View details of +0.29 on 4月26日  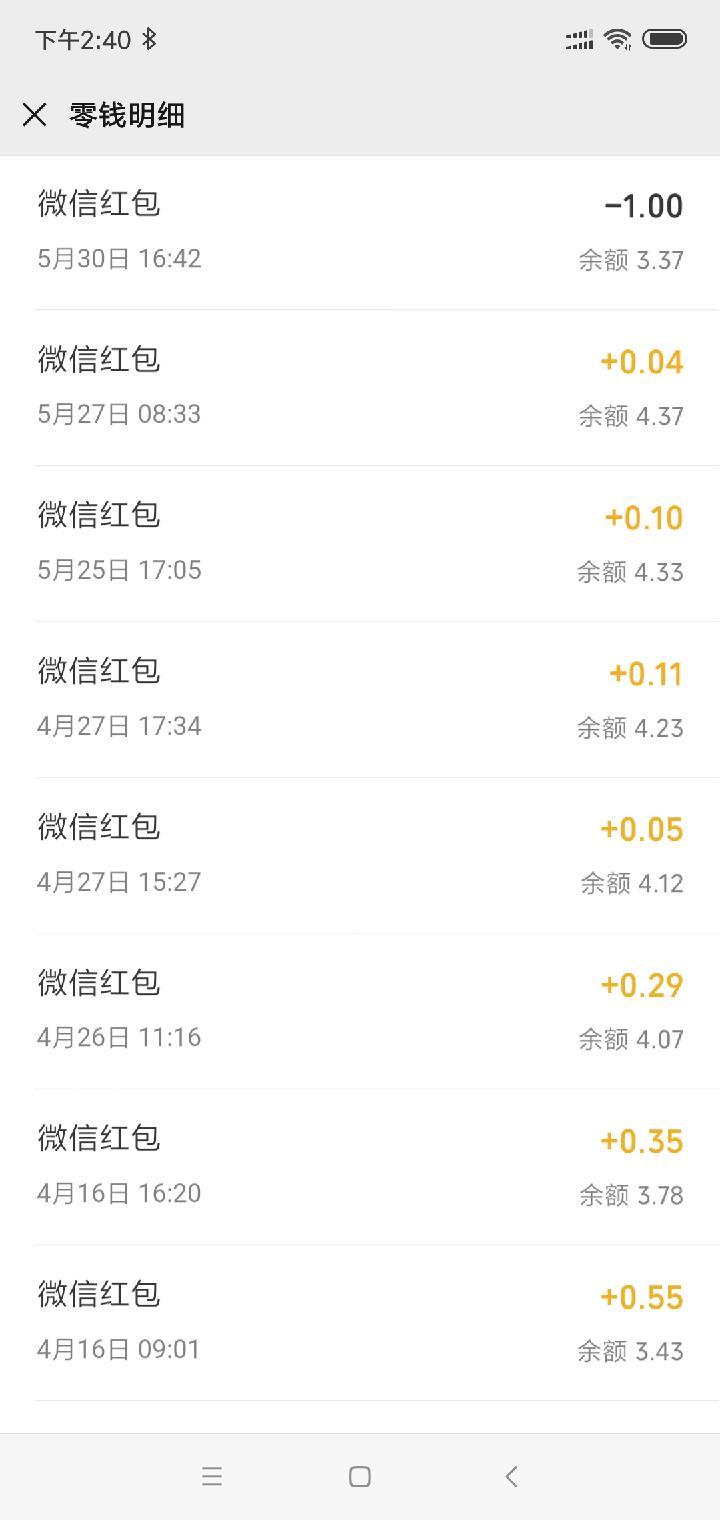coord(360,1011)
